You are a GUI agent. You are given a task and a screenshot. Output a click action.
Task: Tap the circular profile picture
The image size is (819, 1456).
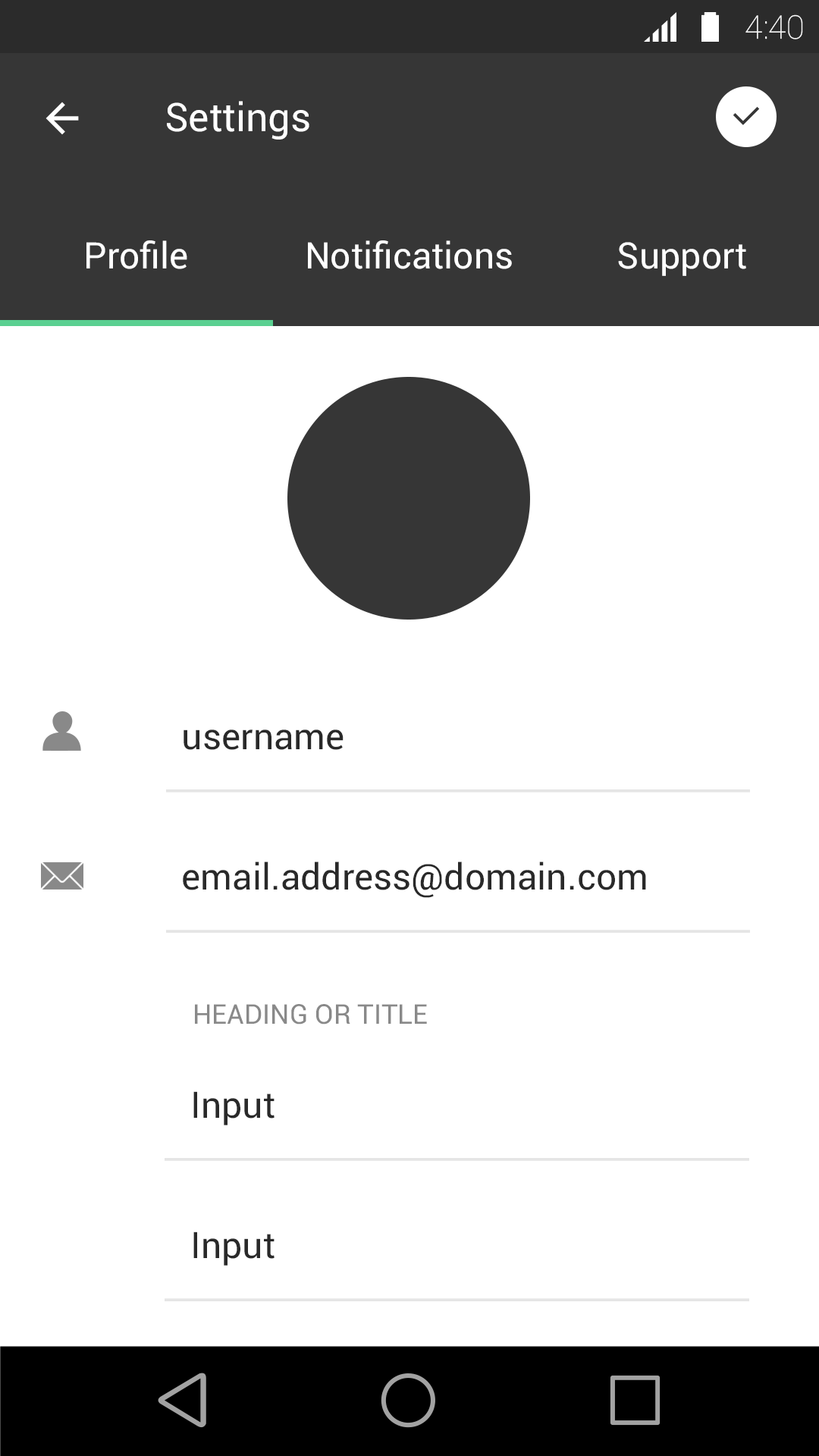(x=409, y=498)
